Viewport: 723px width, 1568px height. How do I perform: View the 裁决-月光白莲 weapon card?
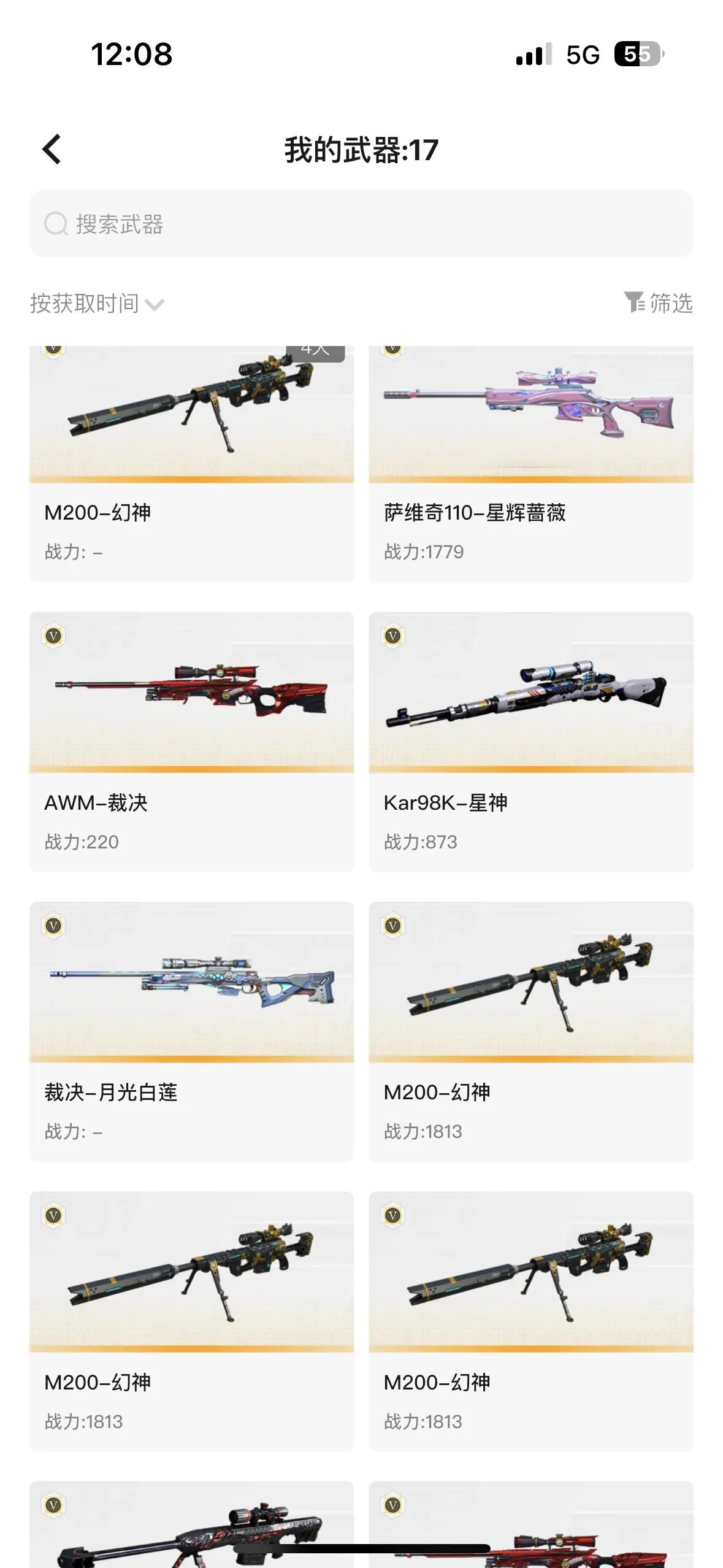pos(192,1031)
